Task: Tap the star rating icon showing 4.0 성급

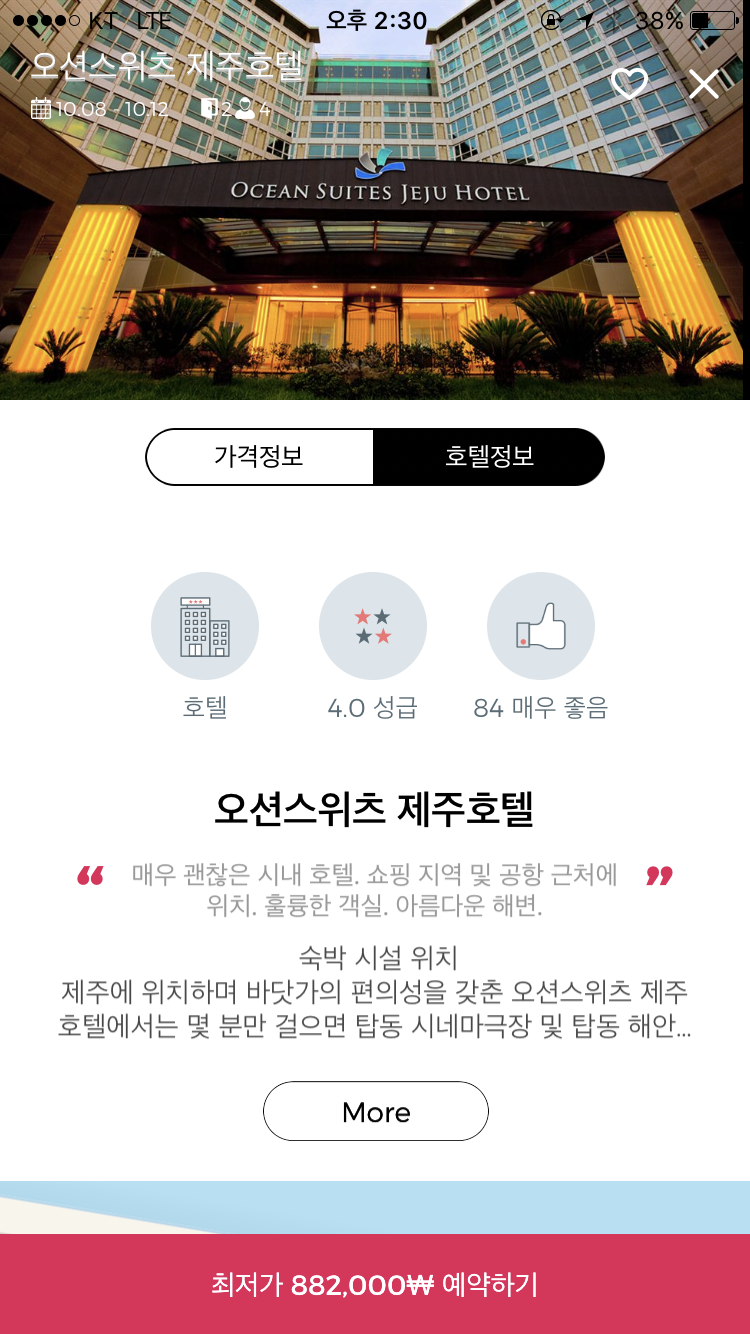Action: click(373, 625)
